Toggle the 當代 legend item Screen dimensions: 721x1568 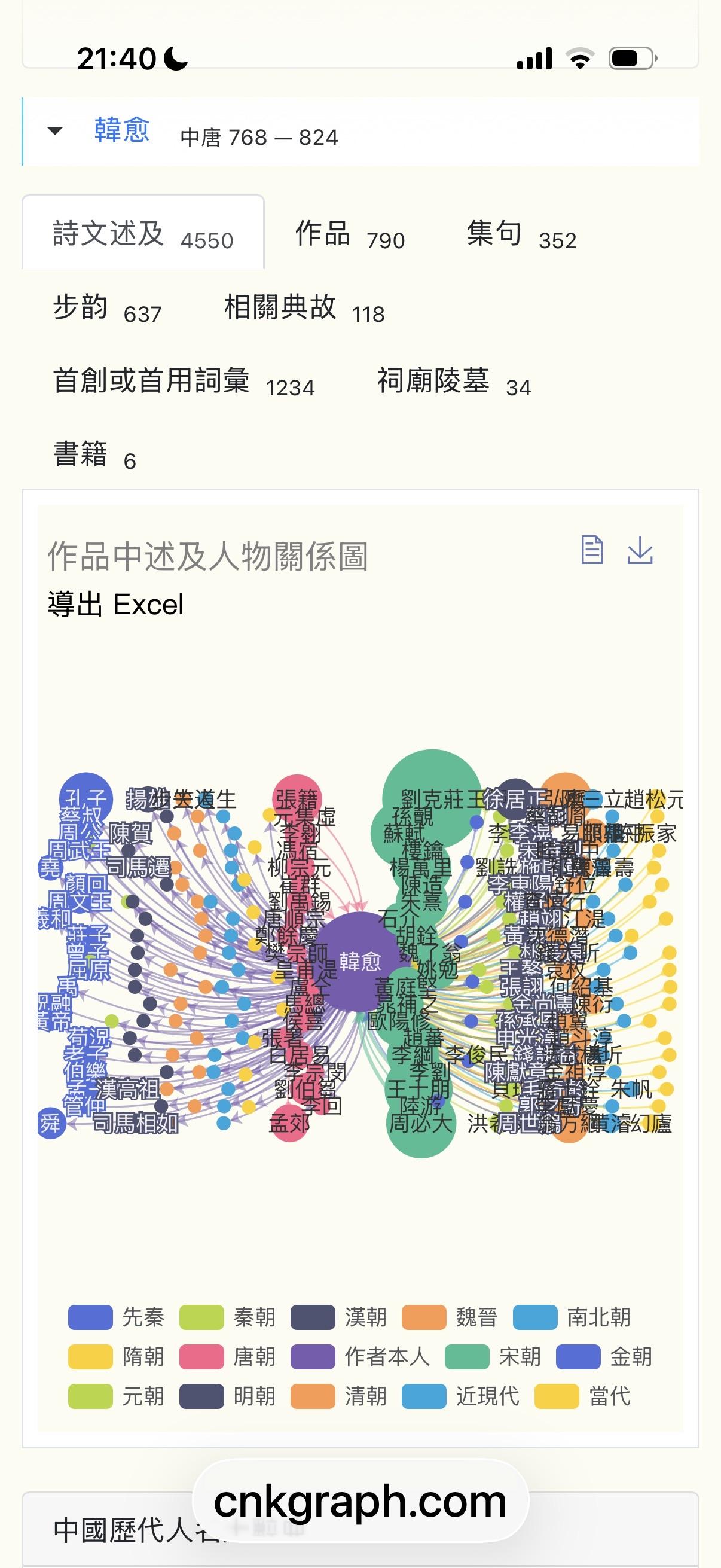click(582, 1396)
